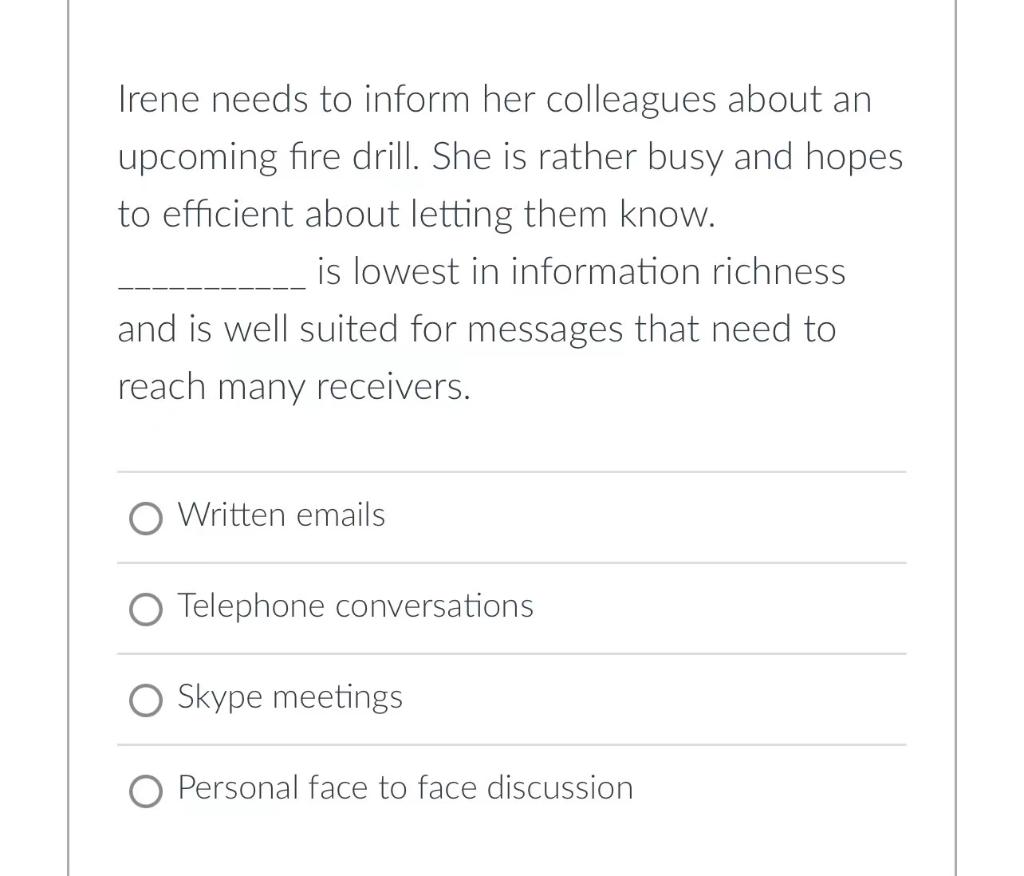Choose Telephone conversations option
Screen dimensions: 1024x876
pyautogui.click(x=146, y=609)
